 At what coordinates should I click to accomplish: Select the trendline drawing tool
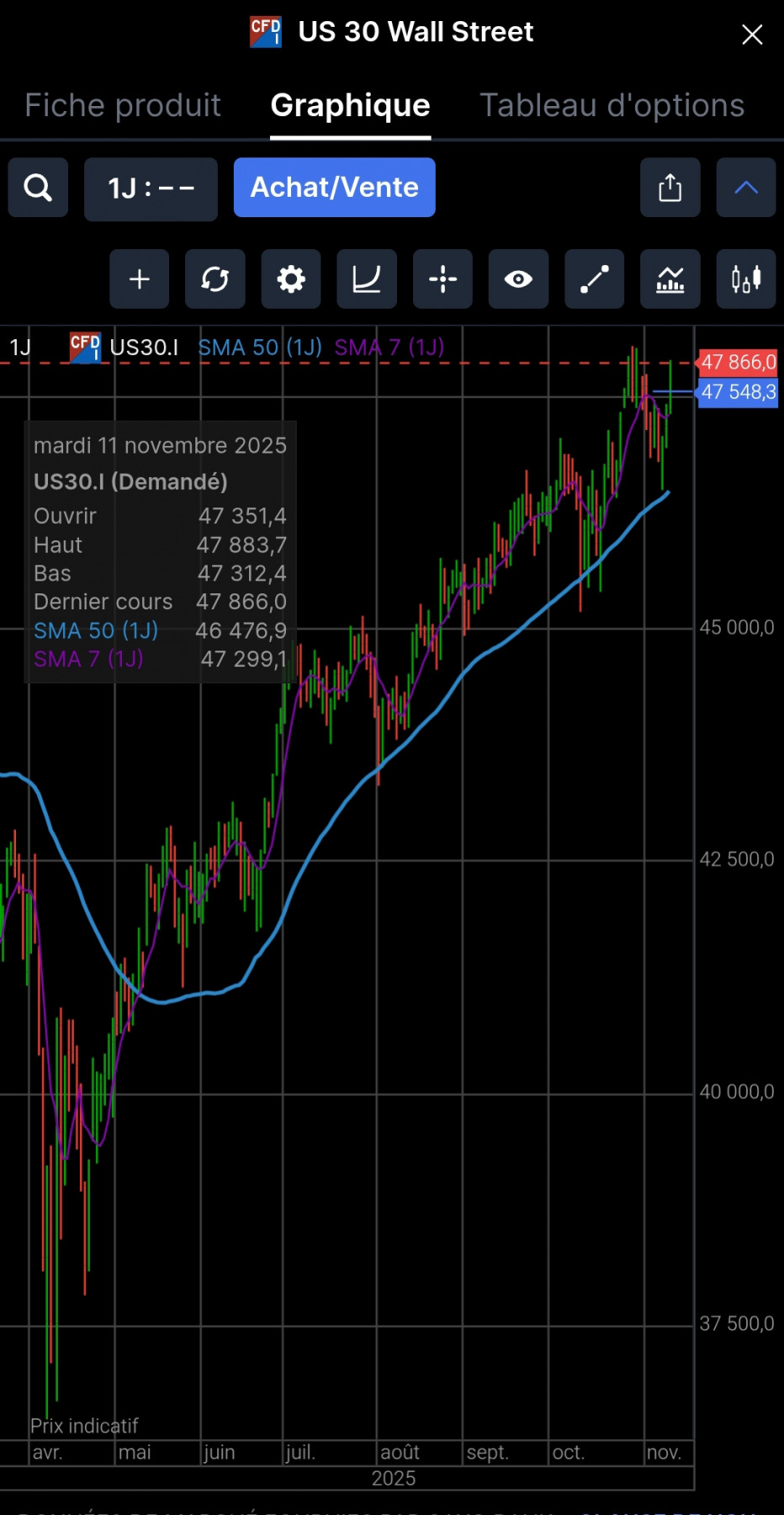[594, 279]
